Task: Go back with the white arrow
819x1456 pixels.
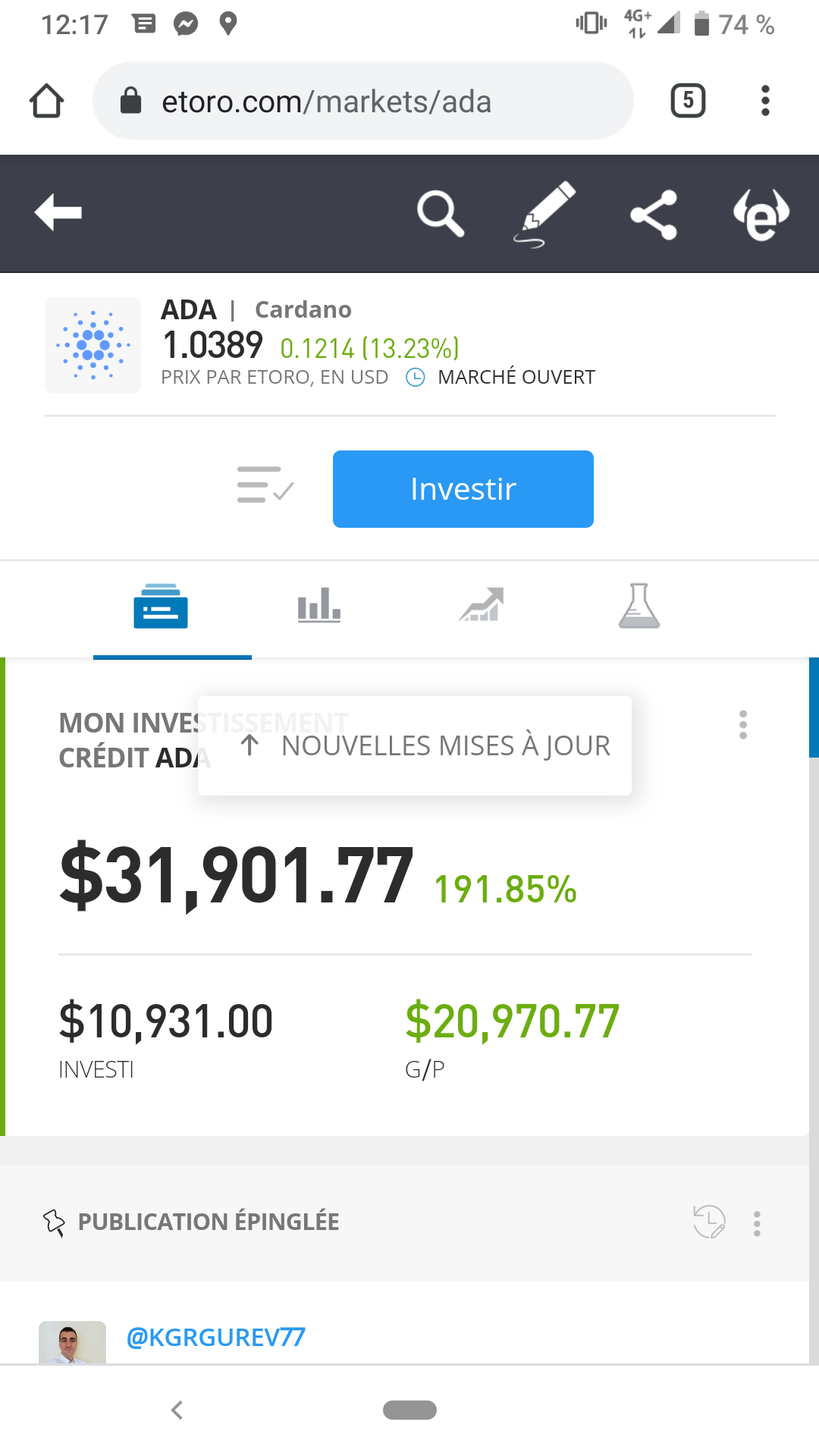Action: pyautogui.click(x=58, y=212)
